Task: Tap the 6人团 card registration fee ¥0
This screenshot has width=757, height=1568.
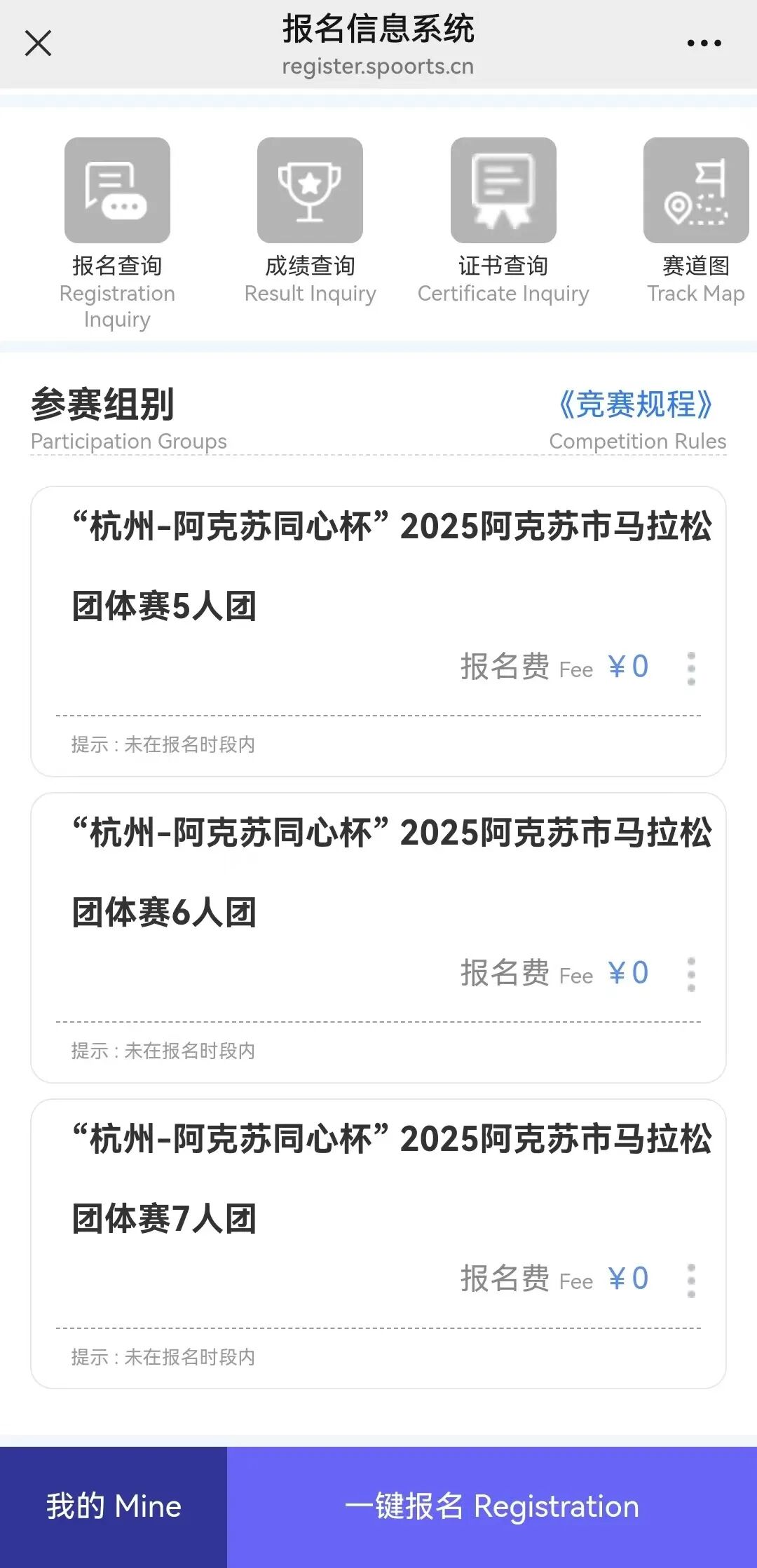Action: pyautogui.click(x=627, y=974)
